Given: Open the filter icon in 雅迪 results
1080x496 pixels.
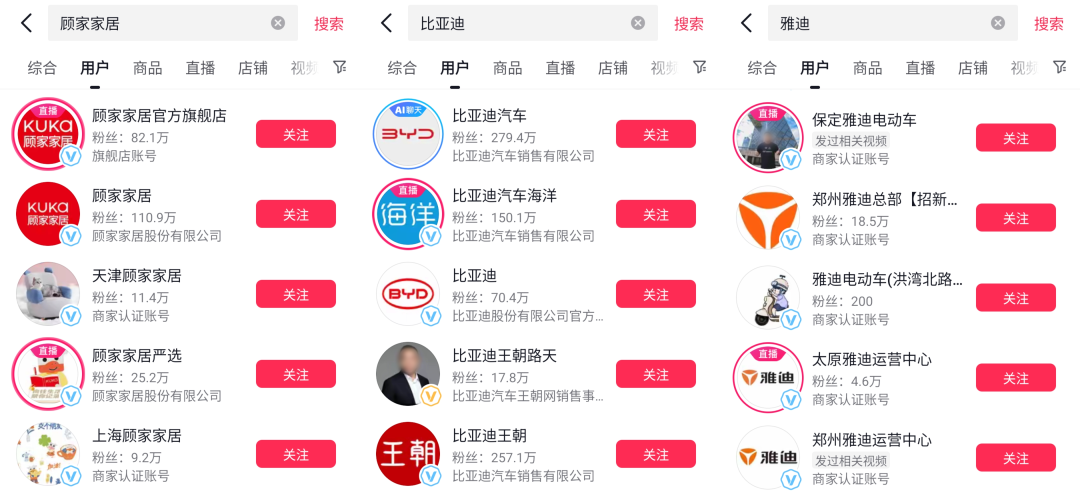Looking at the screenshot, I should [x=1059, y=67].
